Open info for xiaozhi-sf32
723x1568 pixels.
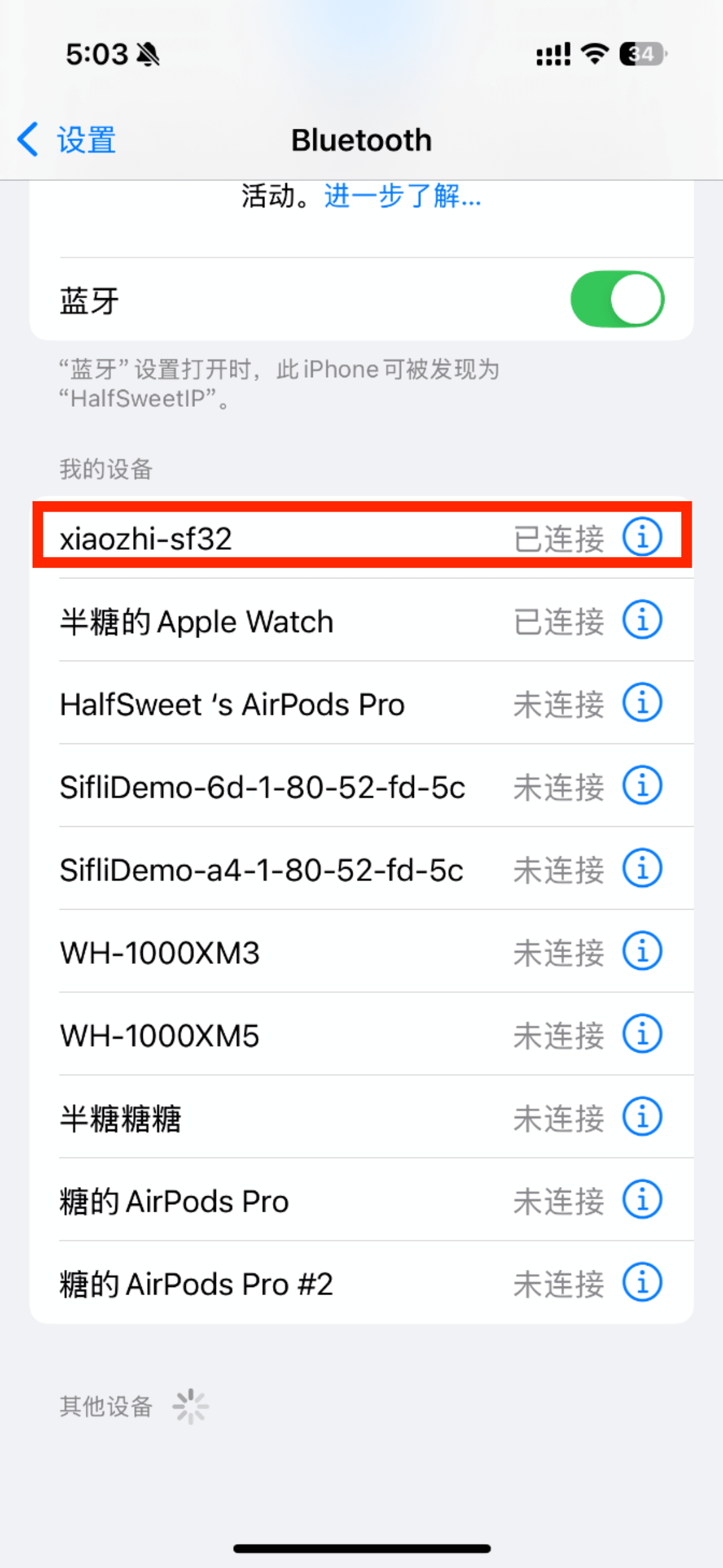point(642,537)
